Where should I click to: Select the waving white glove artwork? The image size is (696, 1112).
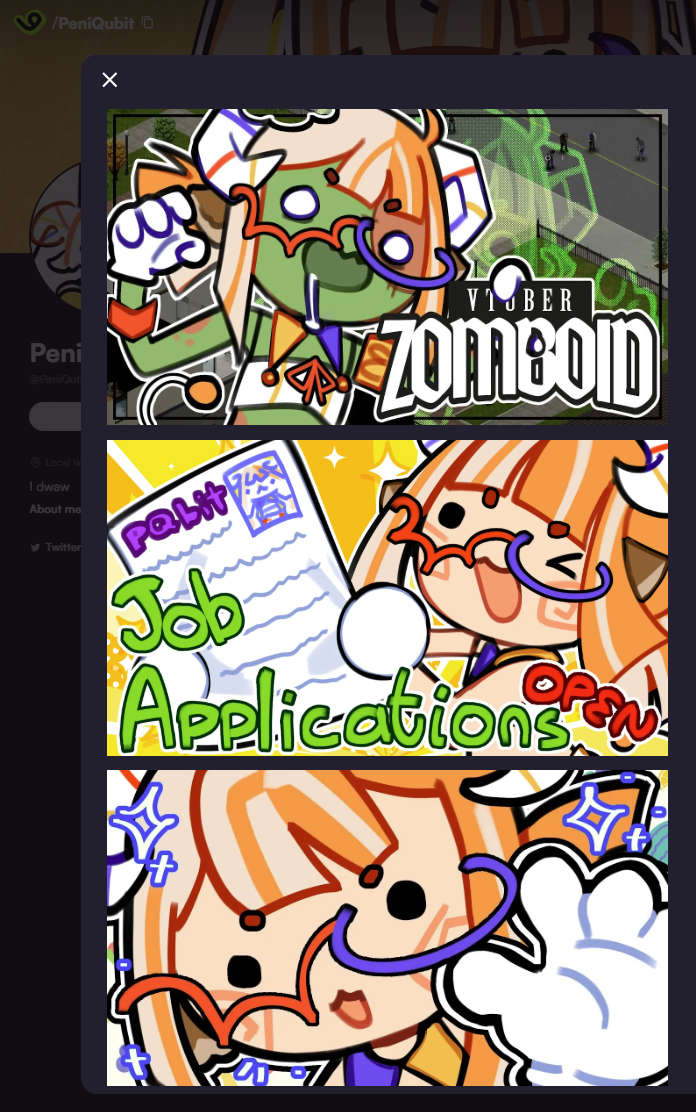tap(387, 926)
